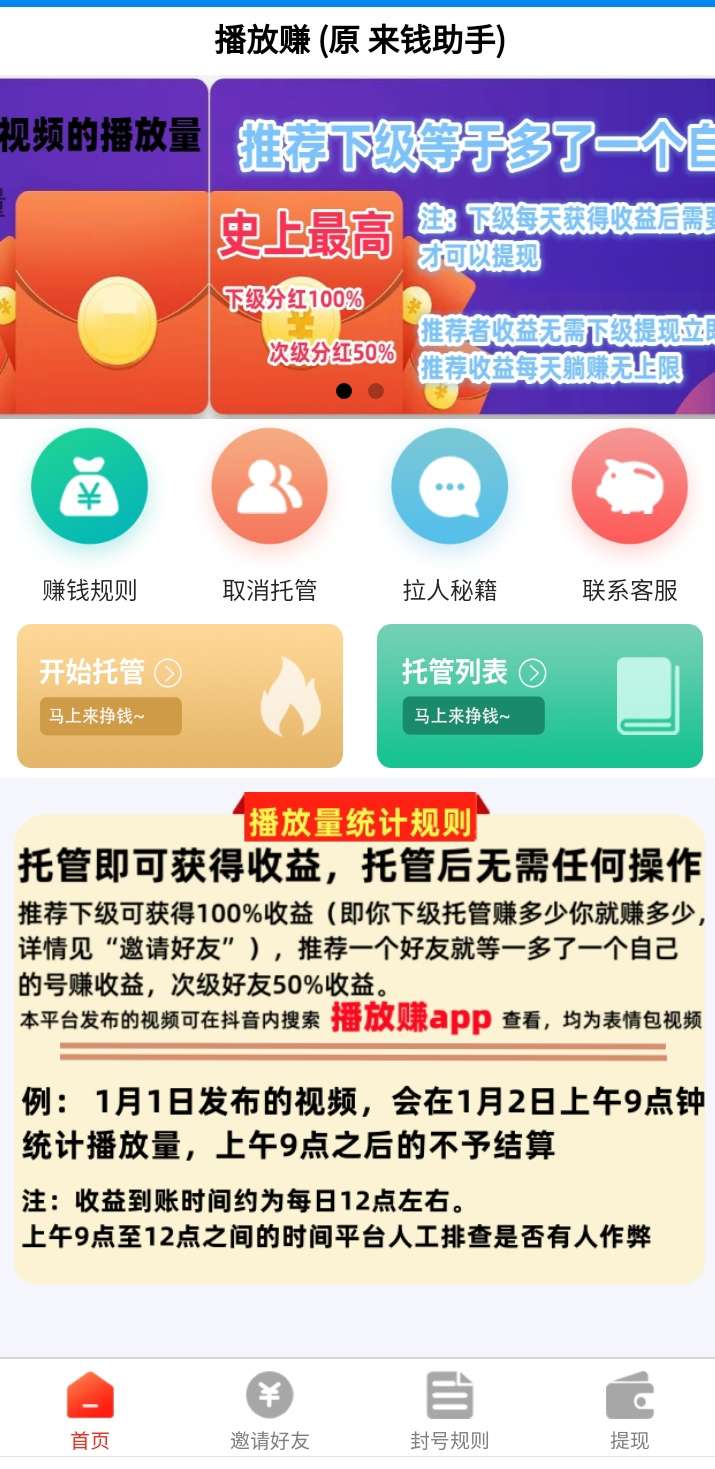Image resolution: width=715 pixels, height=1469 pixels.
Task: Jump to the second banner page dot
Action: click(x=376, y=391)
